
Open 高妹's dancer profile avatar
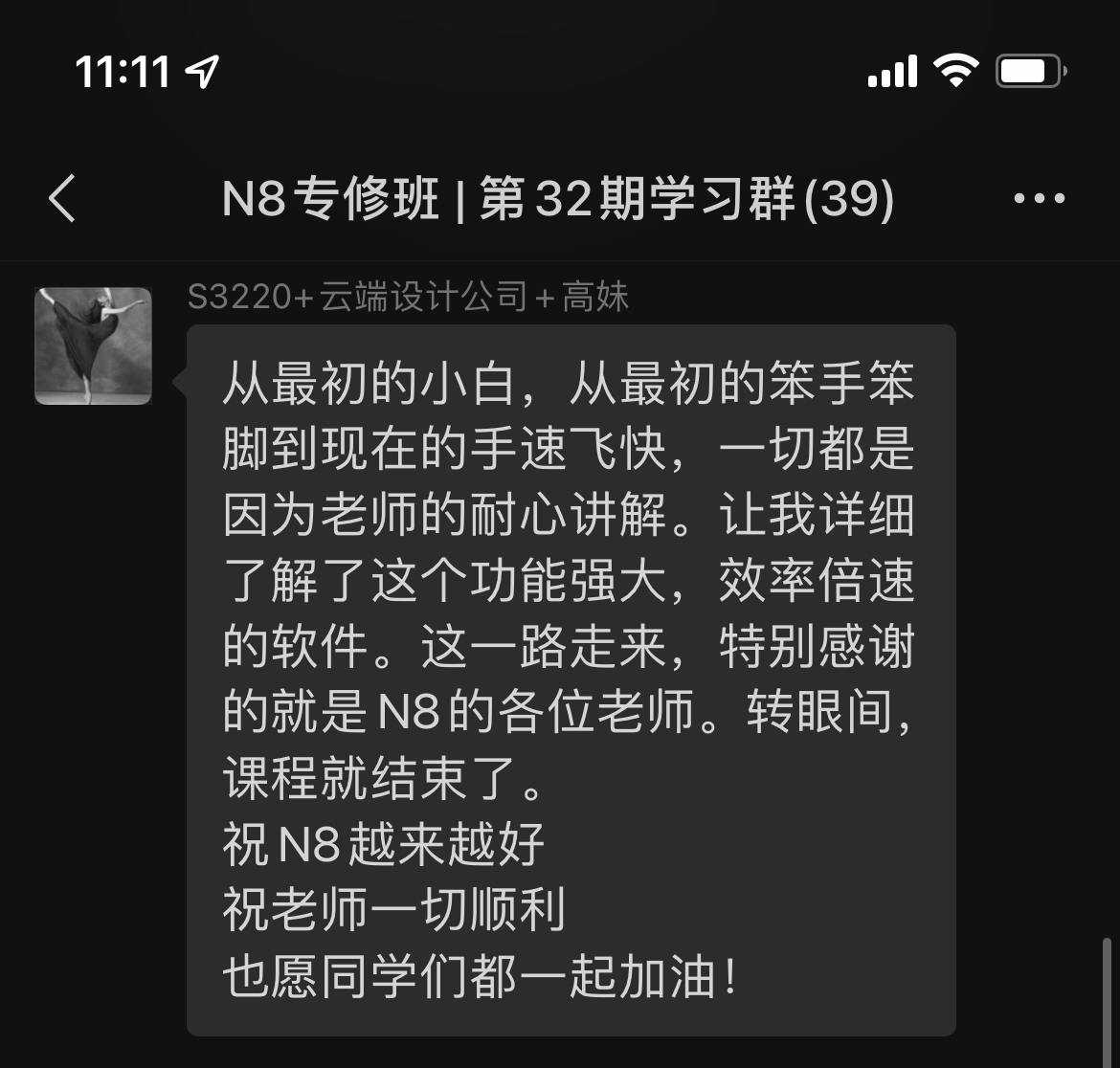(x=93, y=345)
